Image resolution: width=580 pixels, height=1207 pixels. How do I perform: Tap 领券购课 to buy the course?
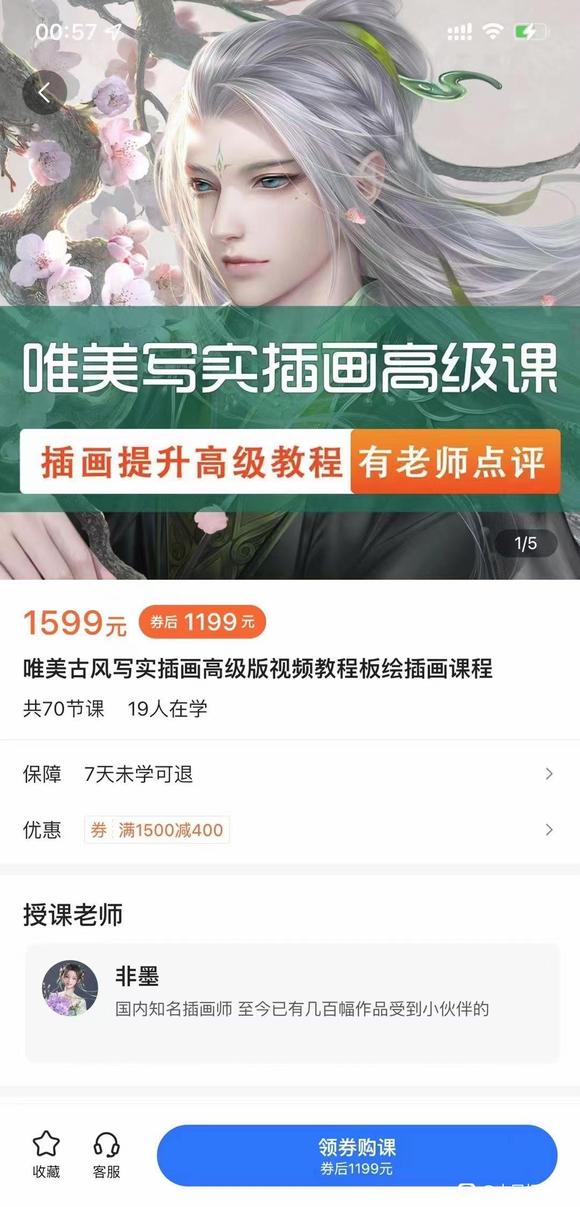coord(356,1155)
